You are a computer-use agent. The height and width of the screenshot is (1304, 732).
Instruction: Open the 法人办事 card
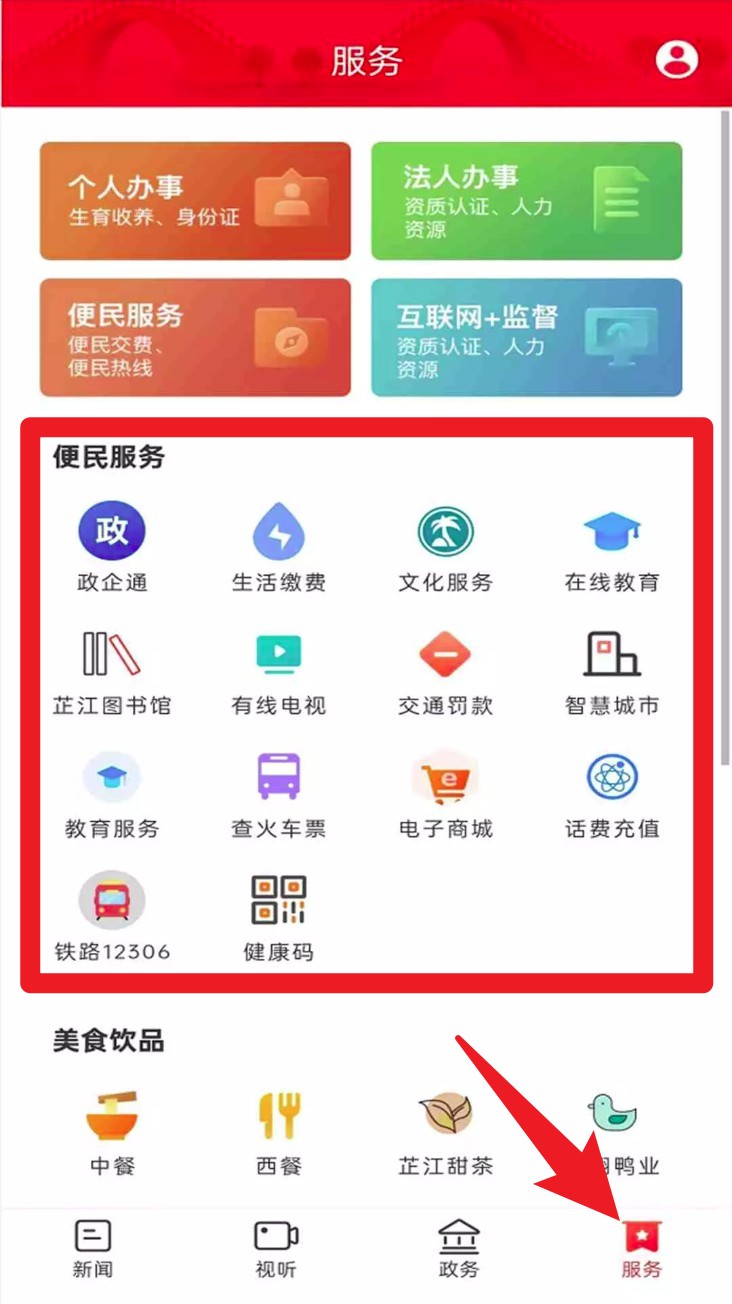point(527,201)
